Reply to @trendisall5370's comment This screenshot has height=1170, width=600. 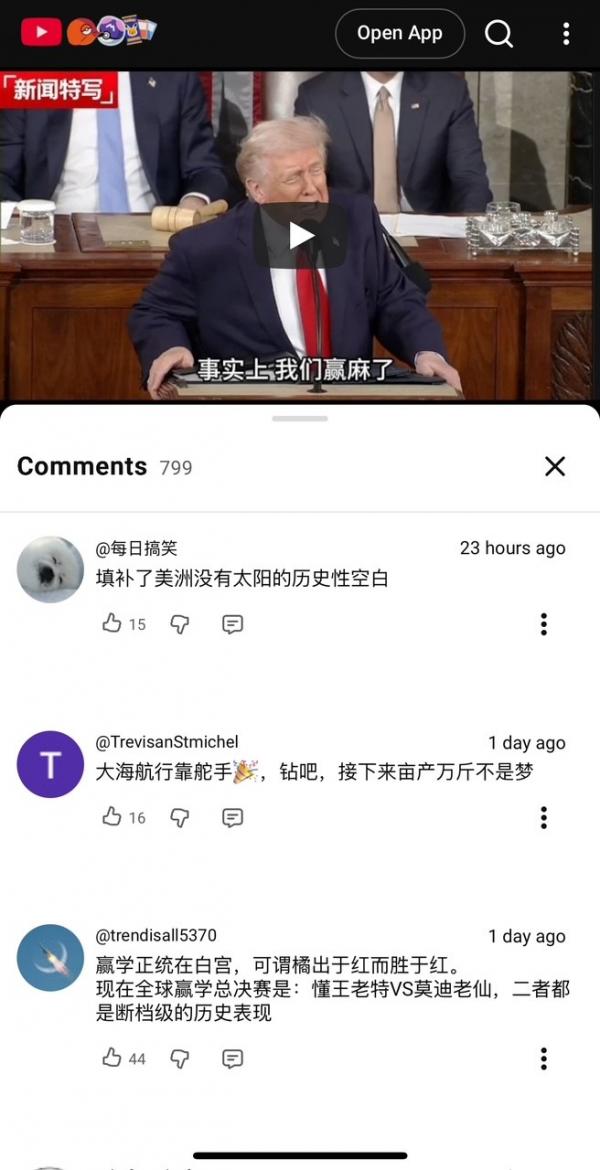point(232,1058)
